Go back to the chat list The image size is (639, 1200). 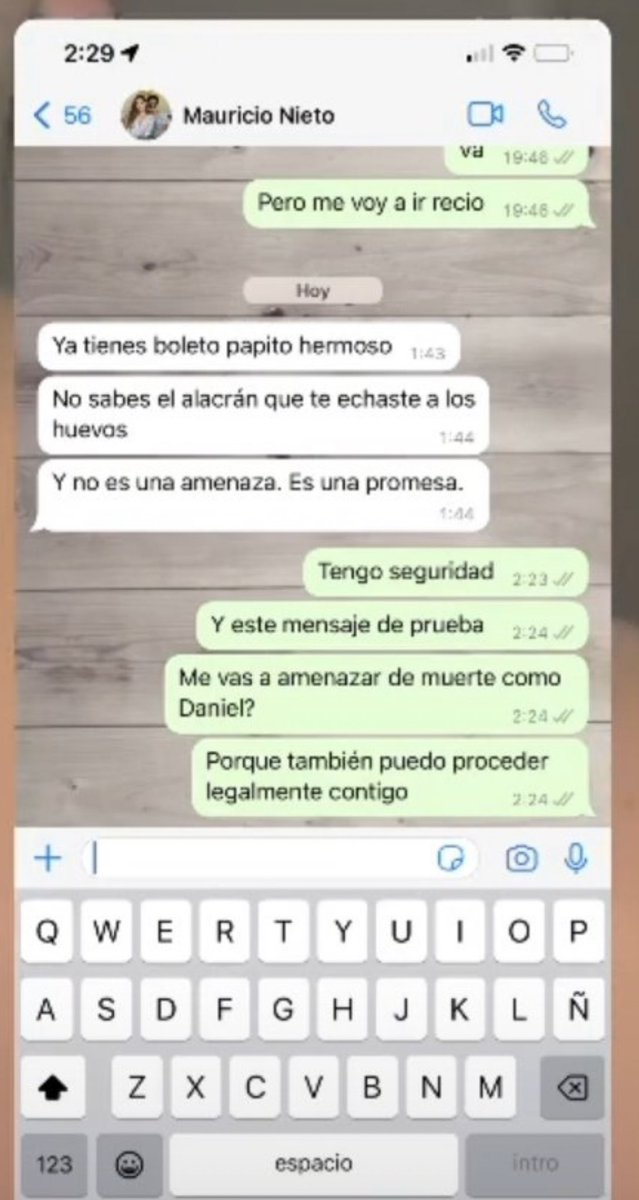60,115
